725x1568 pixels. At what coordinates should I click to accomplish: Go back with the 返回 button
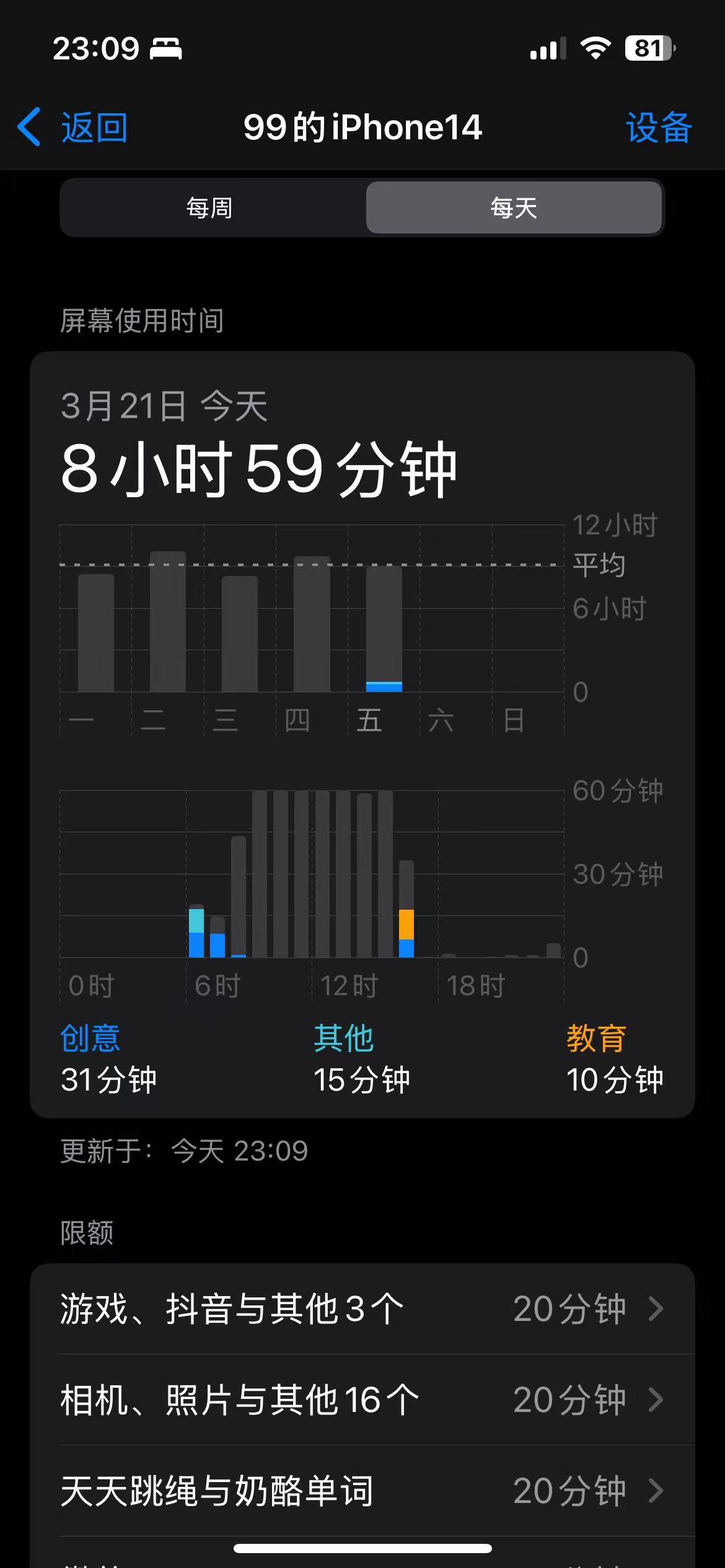click(x=73, y=128)
